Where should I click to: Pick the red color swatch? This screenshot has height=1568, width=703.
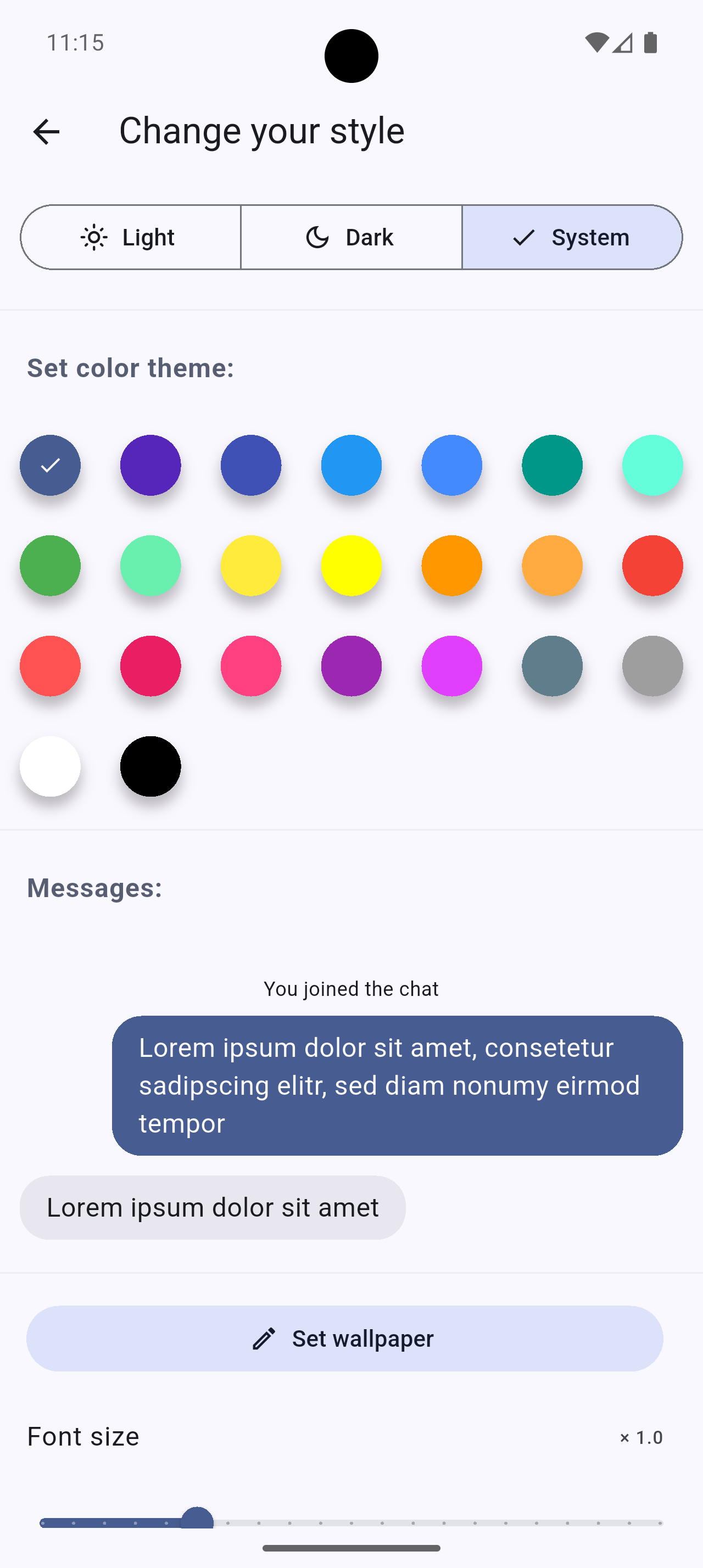[x=652, y=566]
